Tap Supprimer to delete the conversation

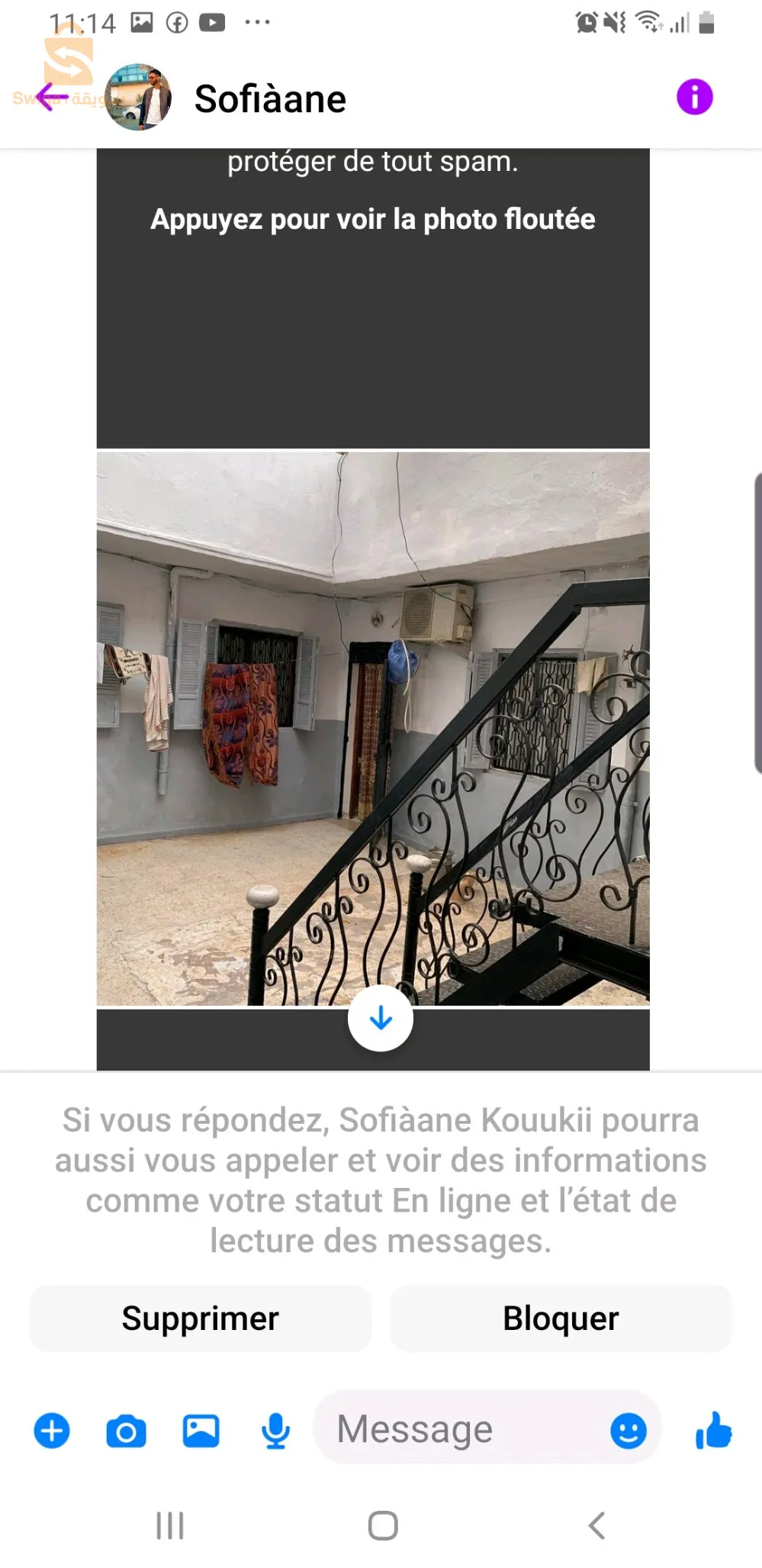pos(200,1318)
